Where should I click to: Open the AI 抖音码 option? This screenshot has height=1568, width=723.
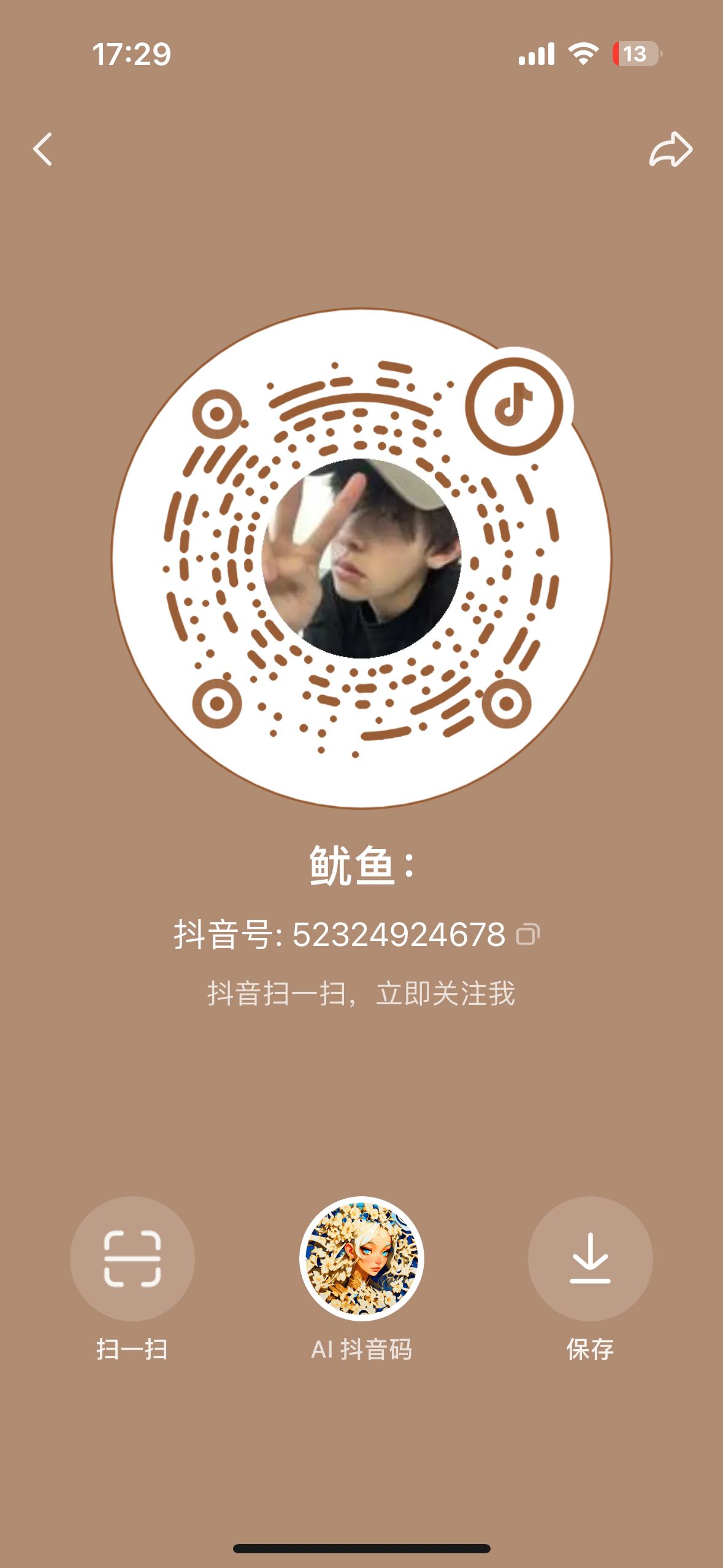pyautogui.click(x=362, y=1258)
